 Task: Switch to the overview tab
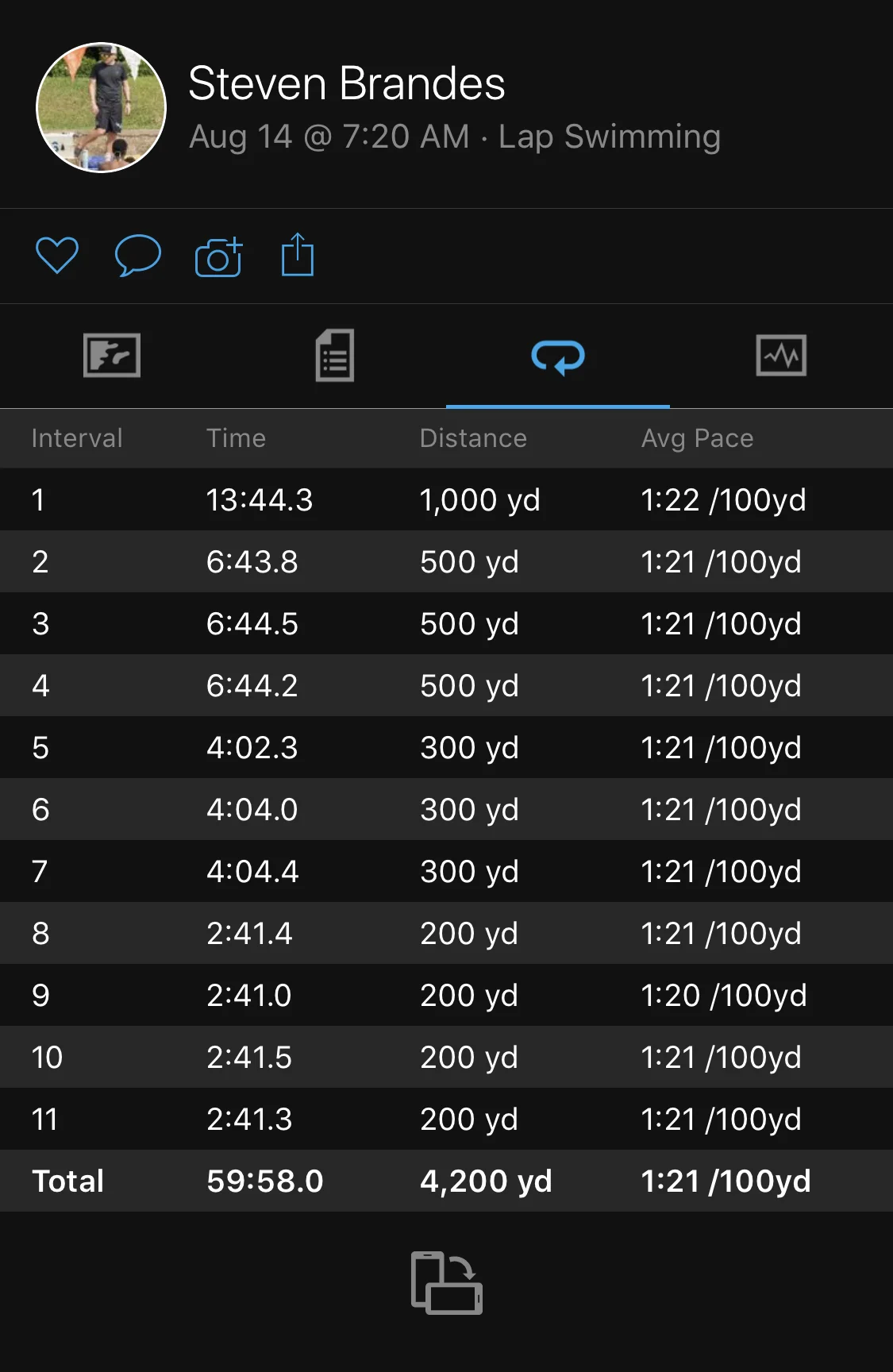pyautogui.click(x=112, y=356)
